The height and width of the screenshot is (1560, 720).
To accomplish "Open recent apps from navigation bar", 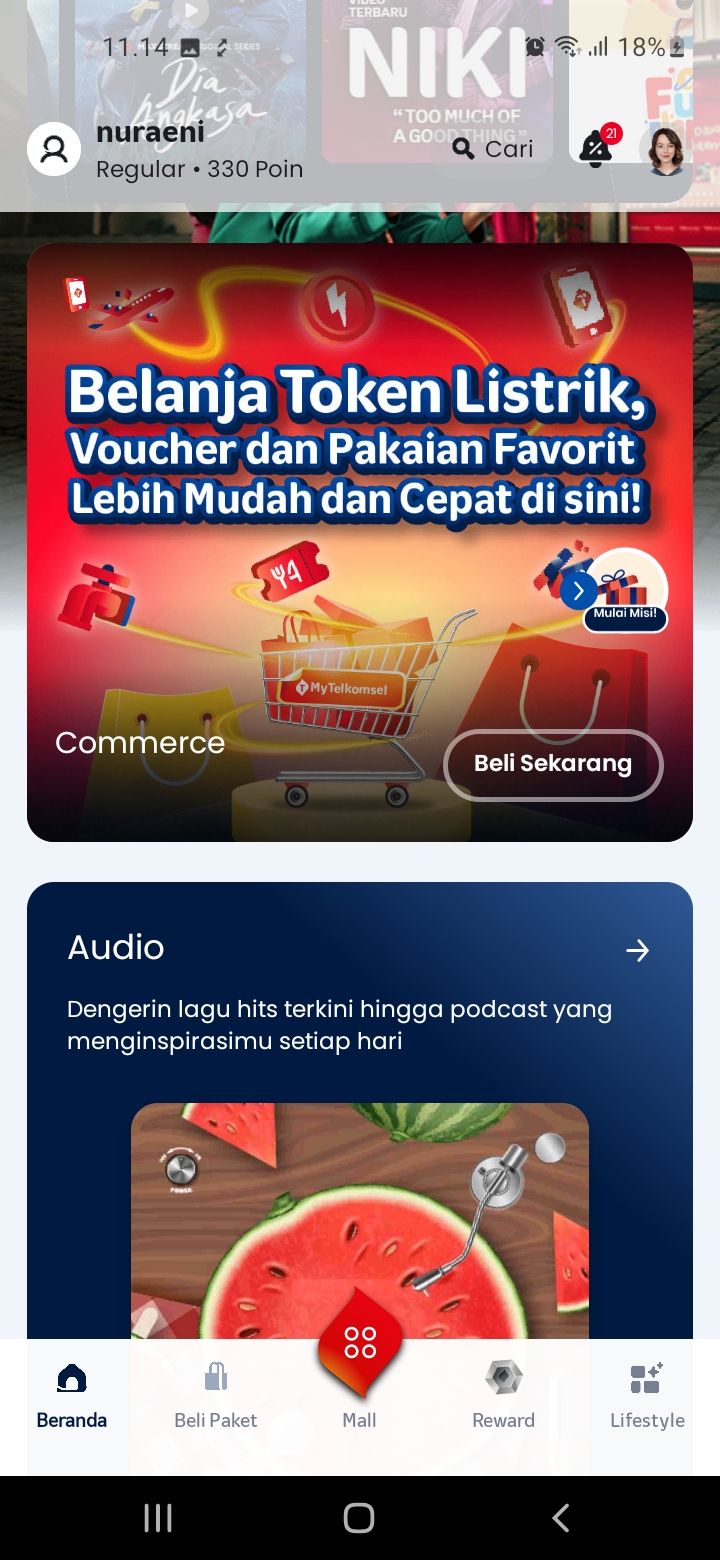I will click(x=158, y=1518).
